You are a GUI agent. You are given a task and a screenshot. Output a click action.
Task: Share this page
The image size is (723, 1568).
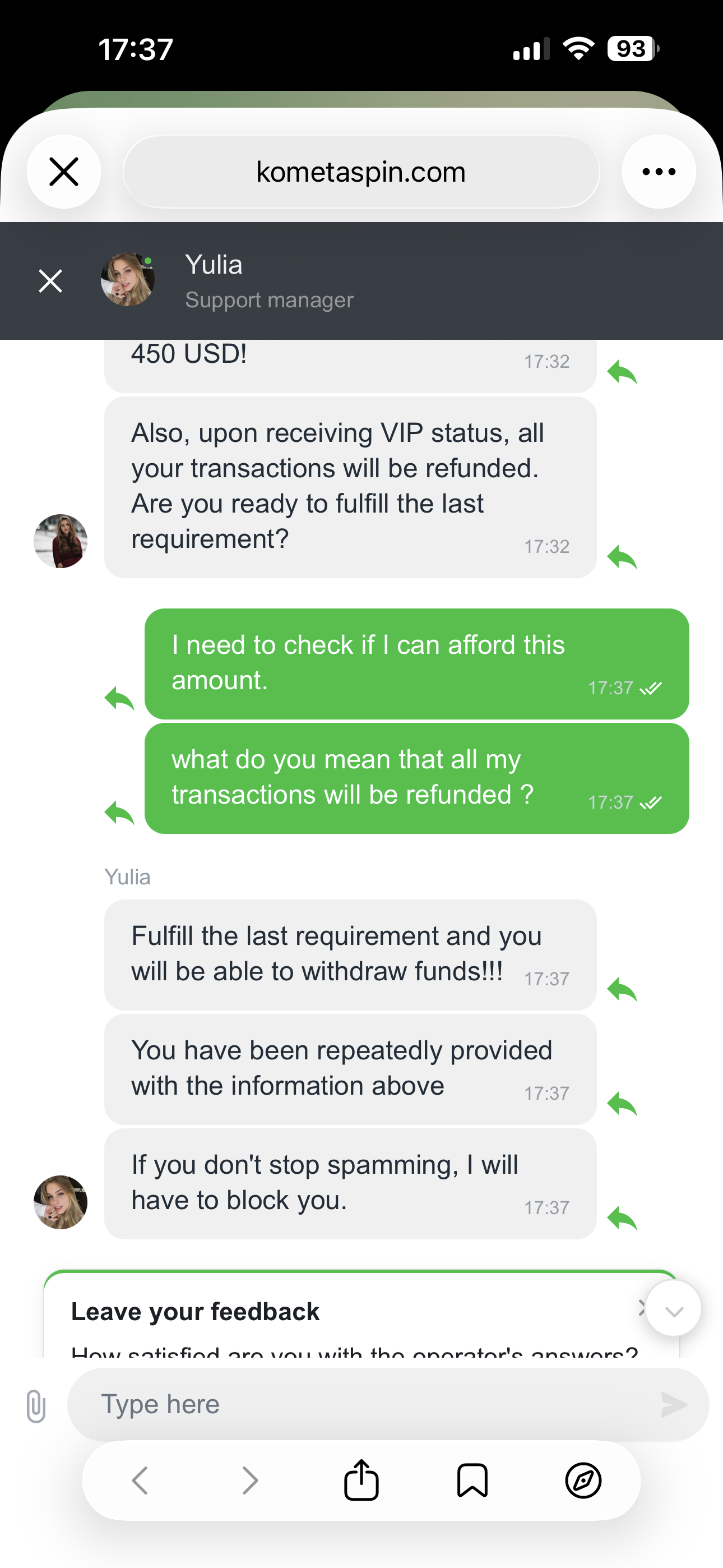[x=361, y=1481]
